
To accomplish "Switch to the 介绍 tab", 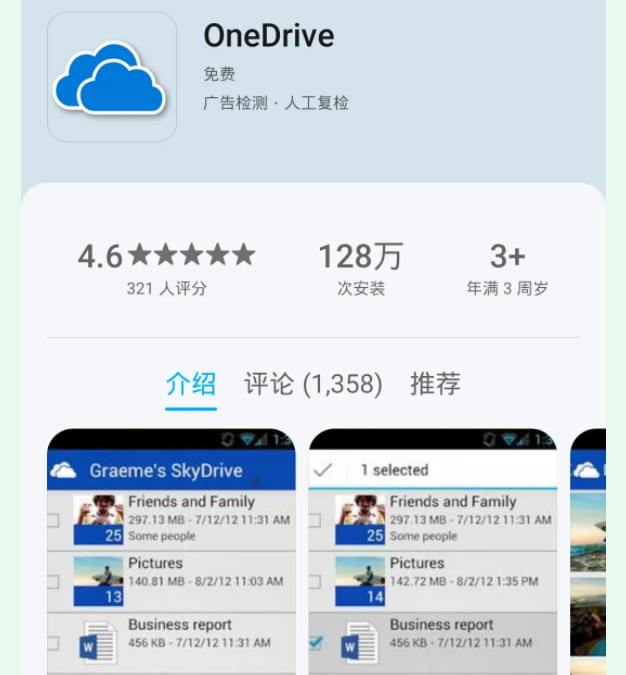I will 191,384.
